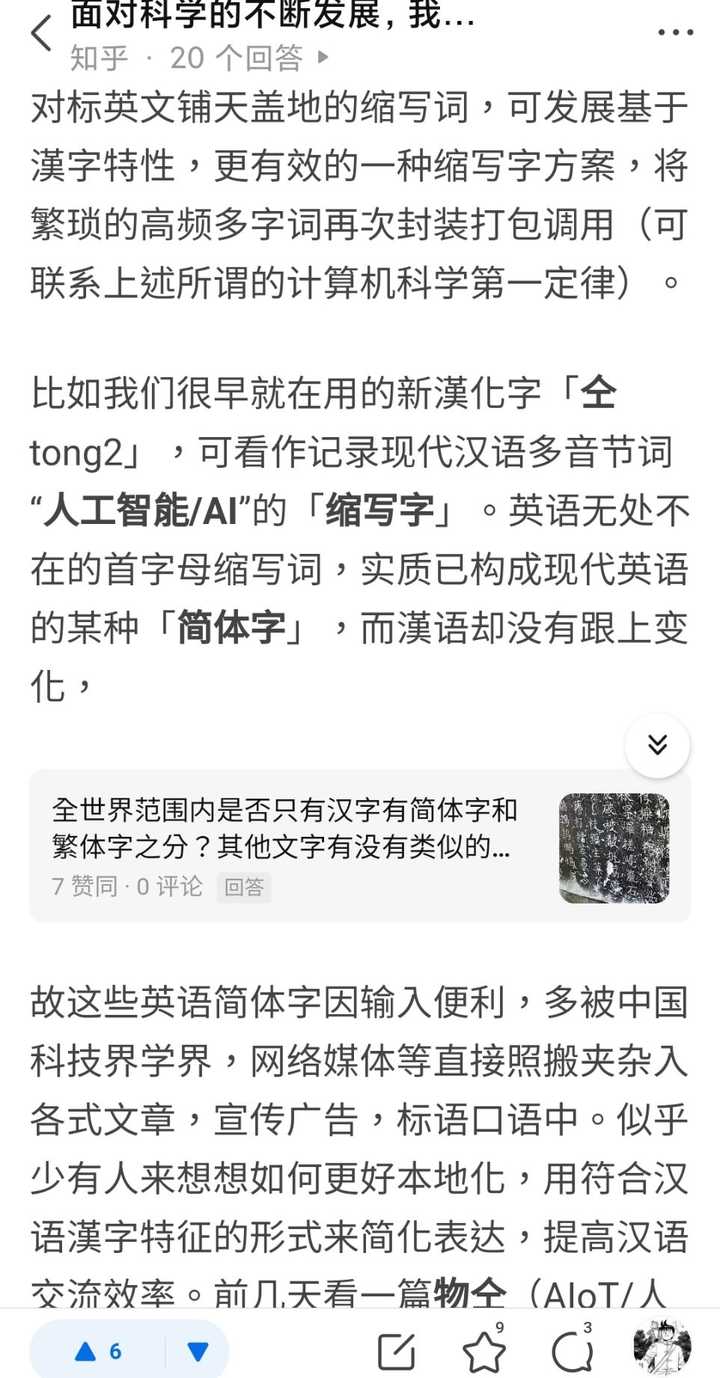720x1378 pixels.
Task: Tap the 回答 tag on the question card
Action: click(243, 888)
